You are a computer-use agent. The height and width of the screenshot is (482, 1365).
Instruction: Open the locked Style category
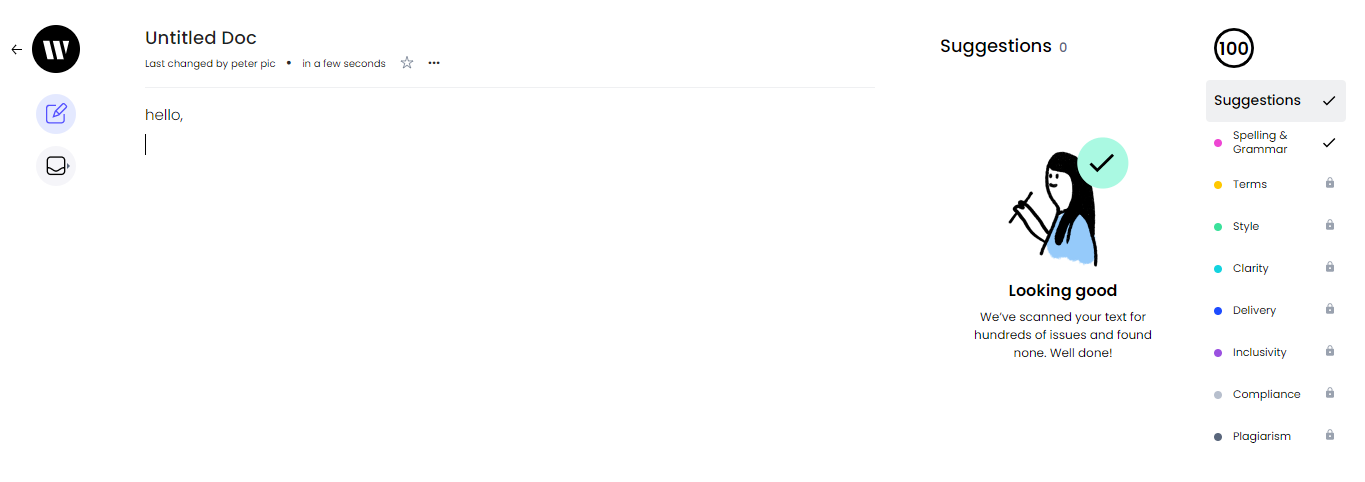pyautogui.click(x=1246, y=227)
